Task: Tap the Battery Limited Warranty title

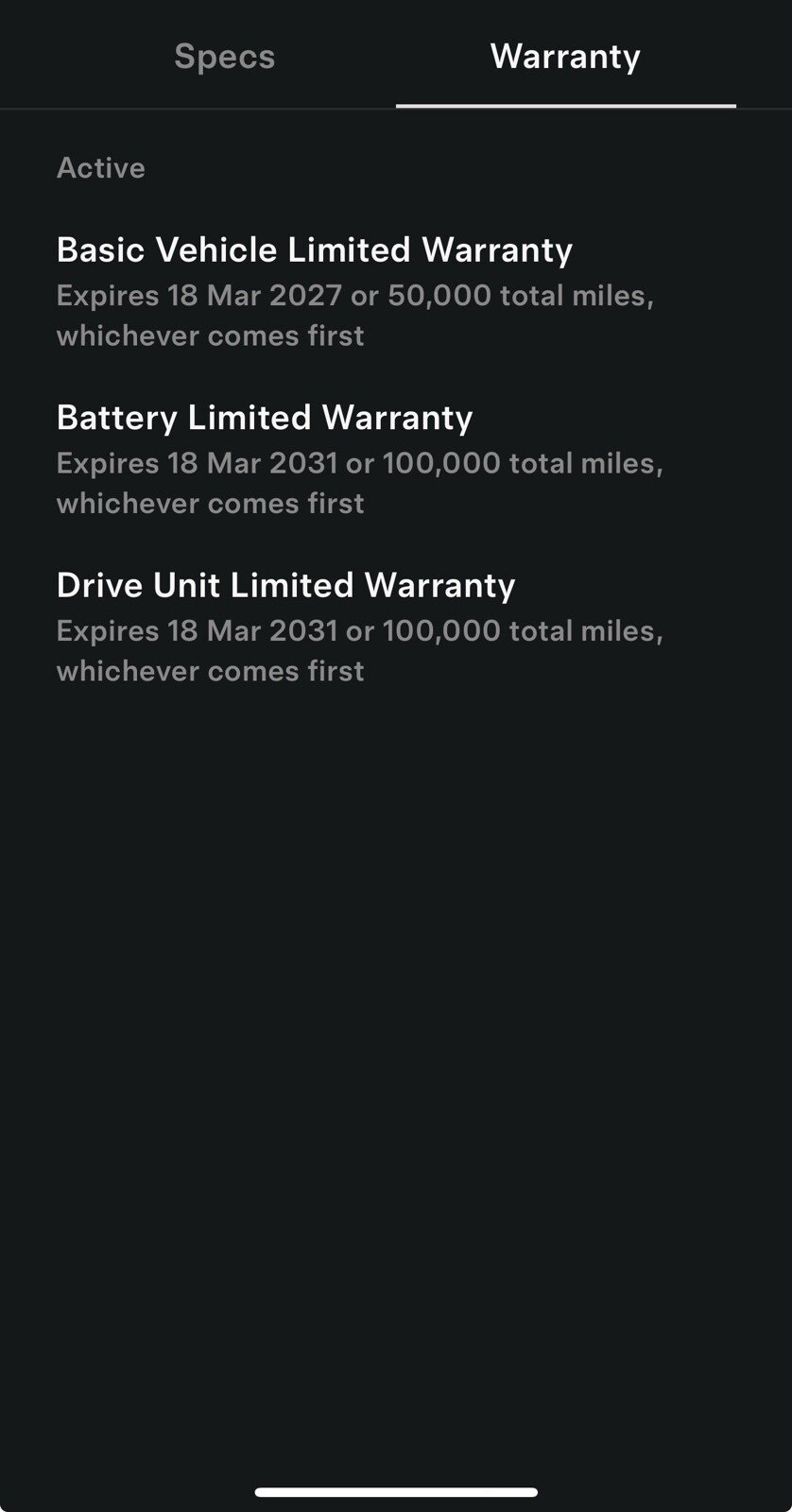Action: tap(265, 417)
